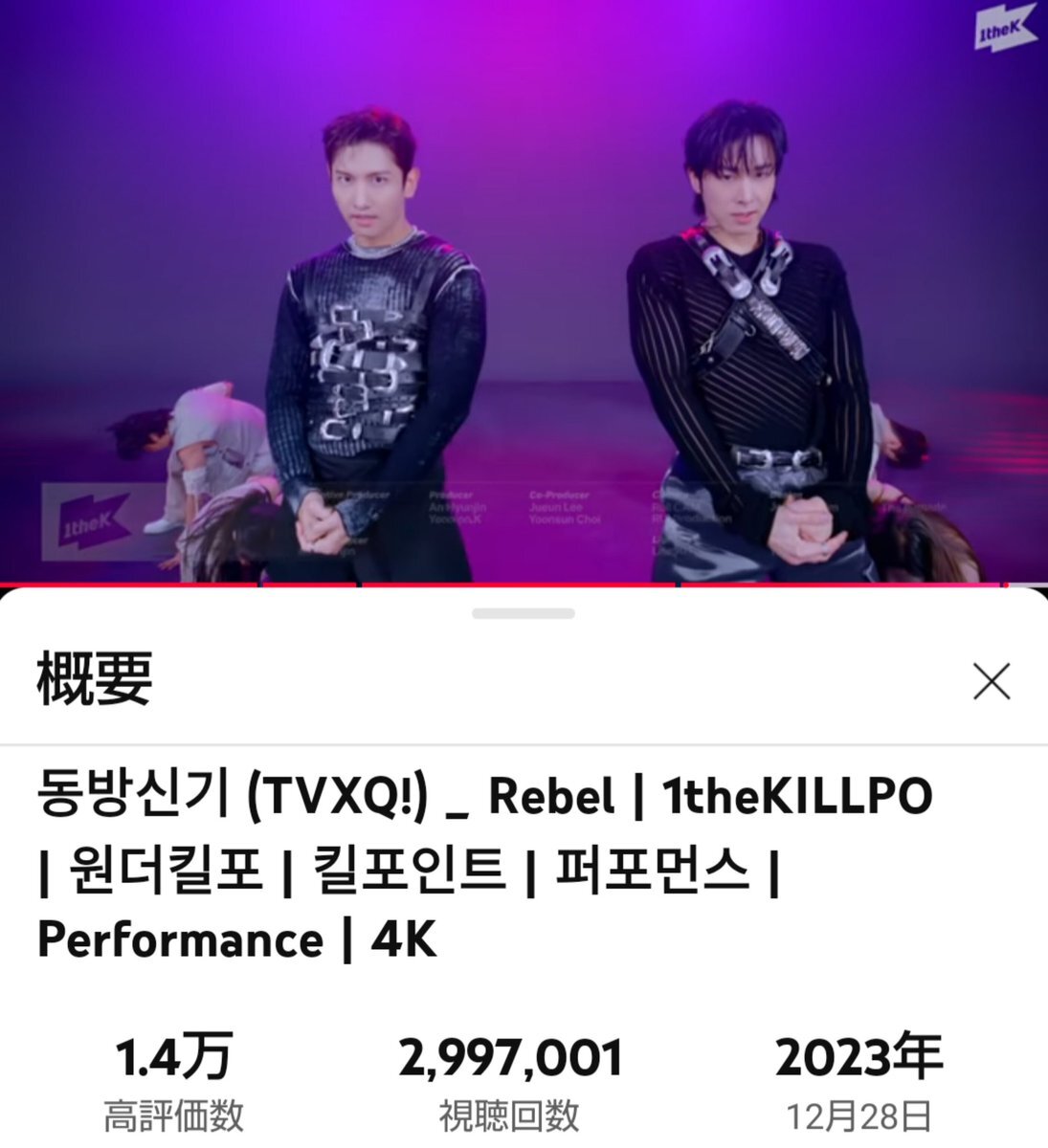The width and height of the screenshot is (1048, 1148).
Task: Close the 概要 description panel
Action: pyautogui.click(x=991, y=682)
